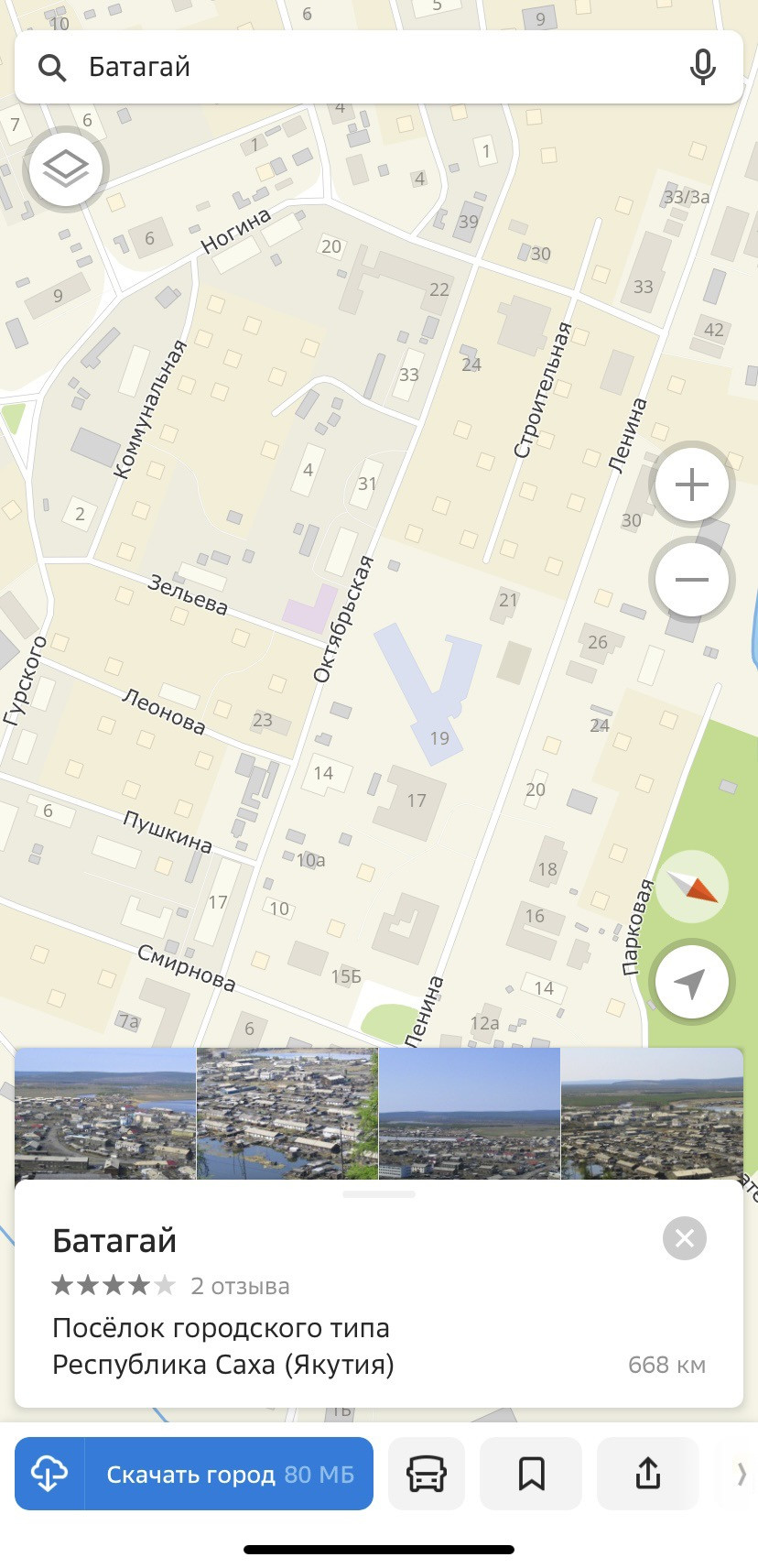Viewport: 758px width, 1568px height.
Task: Bookmark Батагай to saved places
Action: 531,1474
